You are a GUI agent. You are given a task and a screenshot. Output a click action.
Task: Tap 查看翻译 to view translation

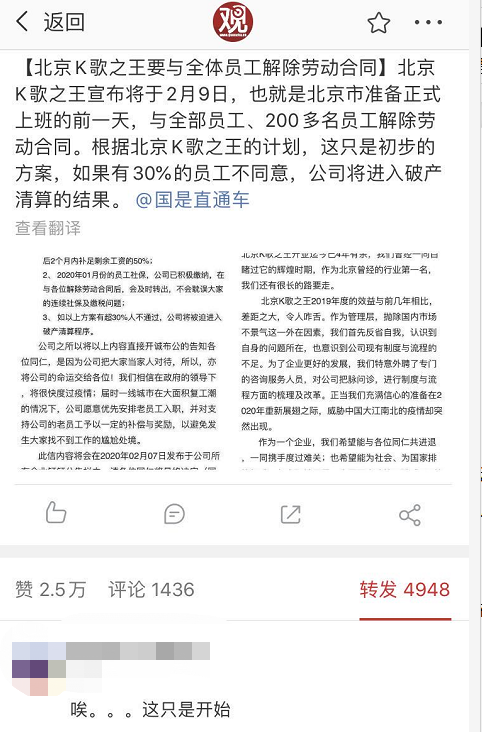48,228
